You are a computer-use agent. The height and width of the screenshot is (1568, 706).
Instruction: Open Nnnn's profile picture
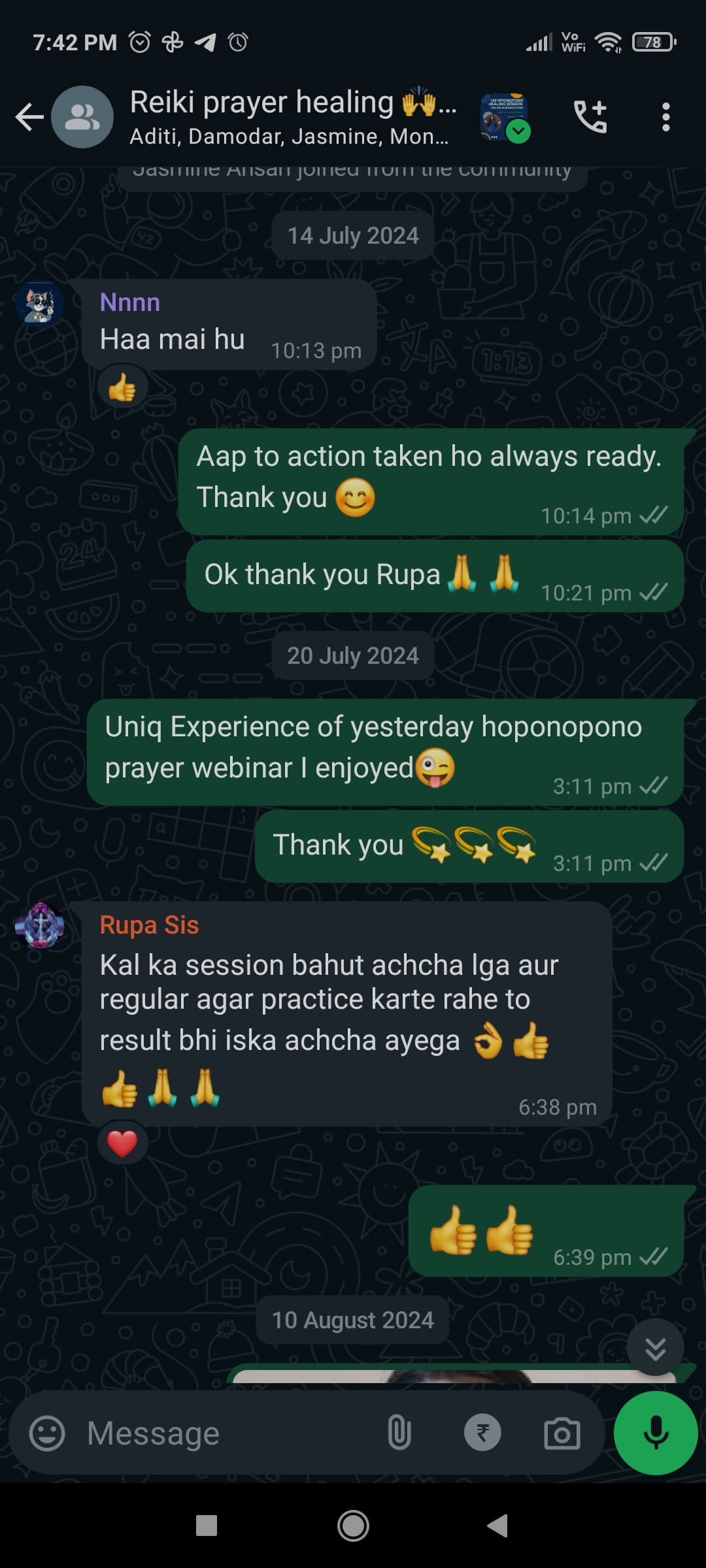coord(39,304)
